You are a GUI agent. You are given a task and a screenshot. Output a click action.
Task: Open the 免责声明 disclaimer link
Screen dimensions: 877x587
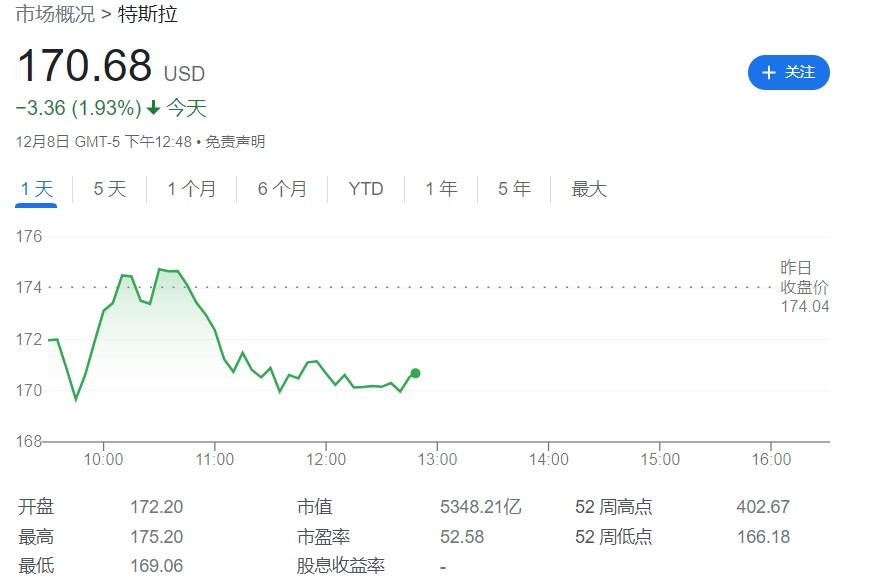pos(236,142)
